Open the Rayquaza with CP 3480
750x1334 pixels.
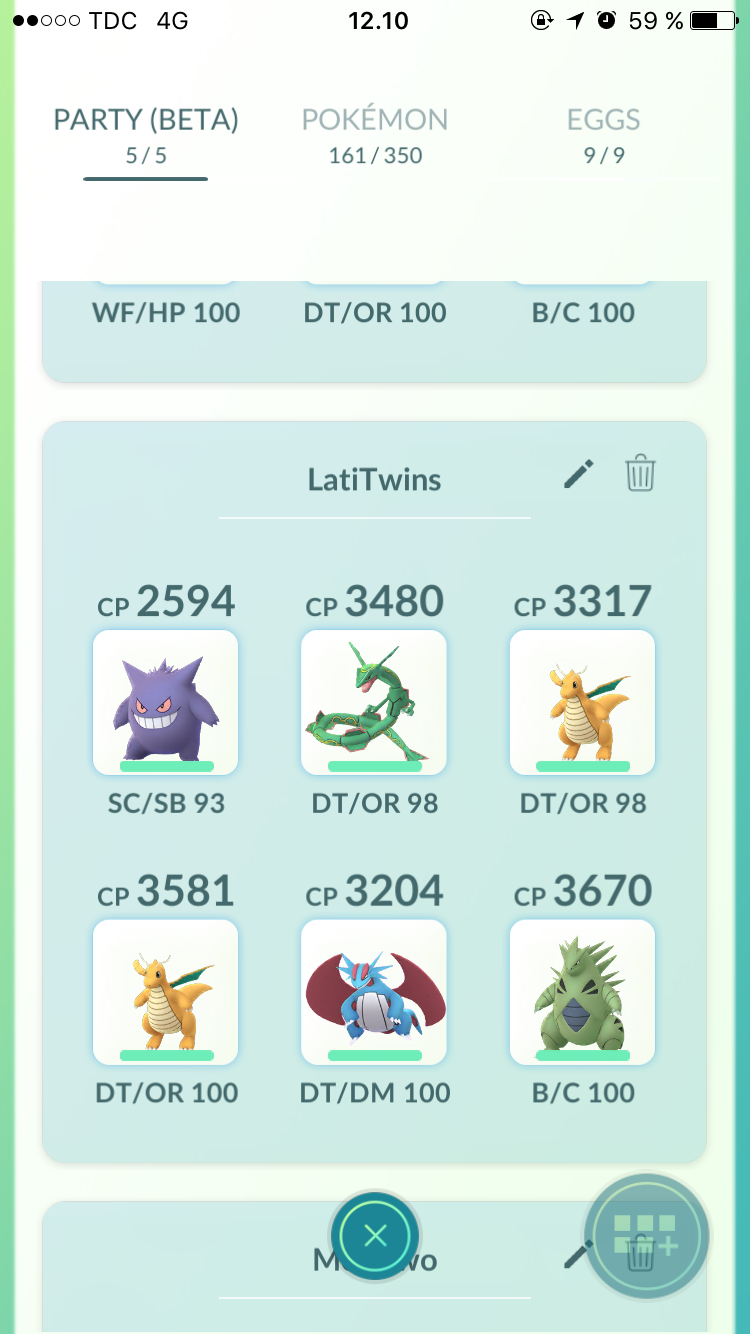click(374, 702)
